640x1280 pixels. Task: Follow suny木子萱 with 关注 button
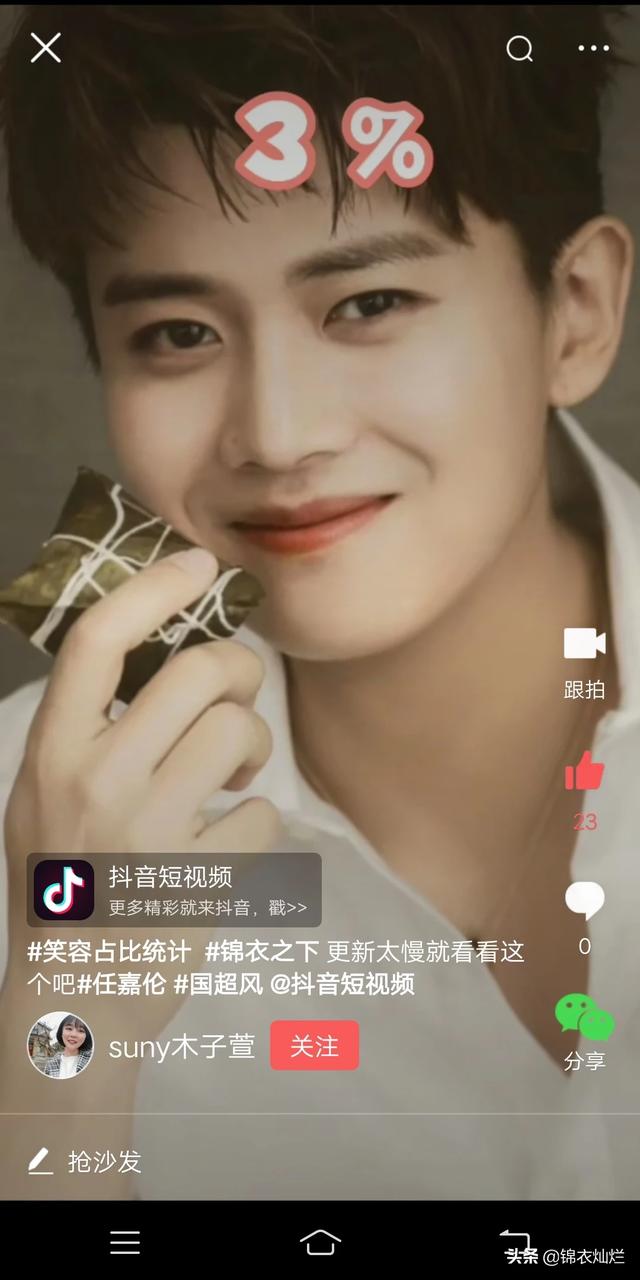(314, 1046)
